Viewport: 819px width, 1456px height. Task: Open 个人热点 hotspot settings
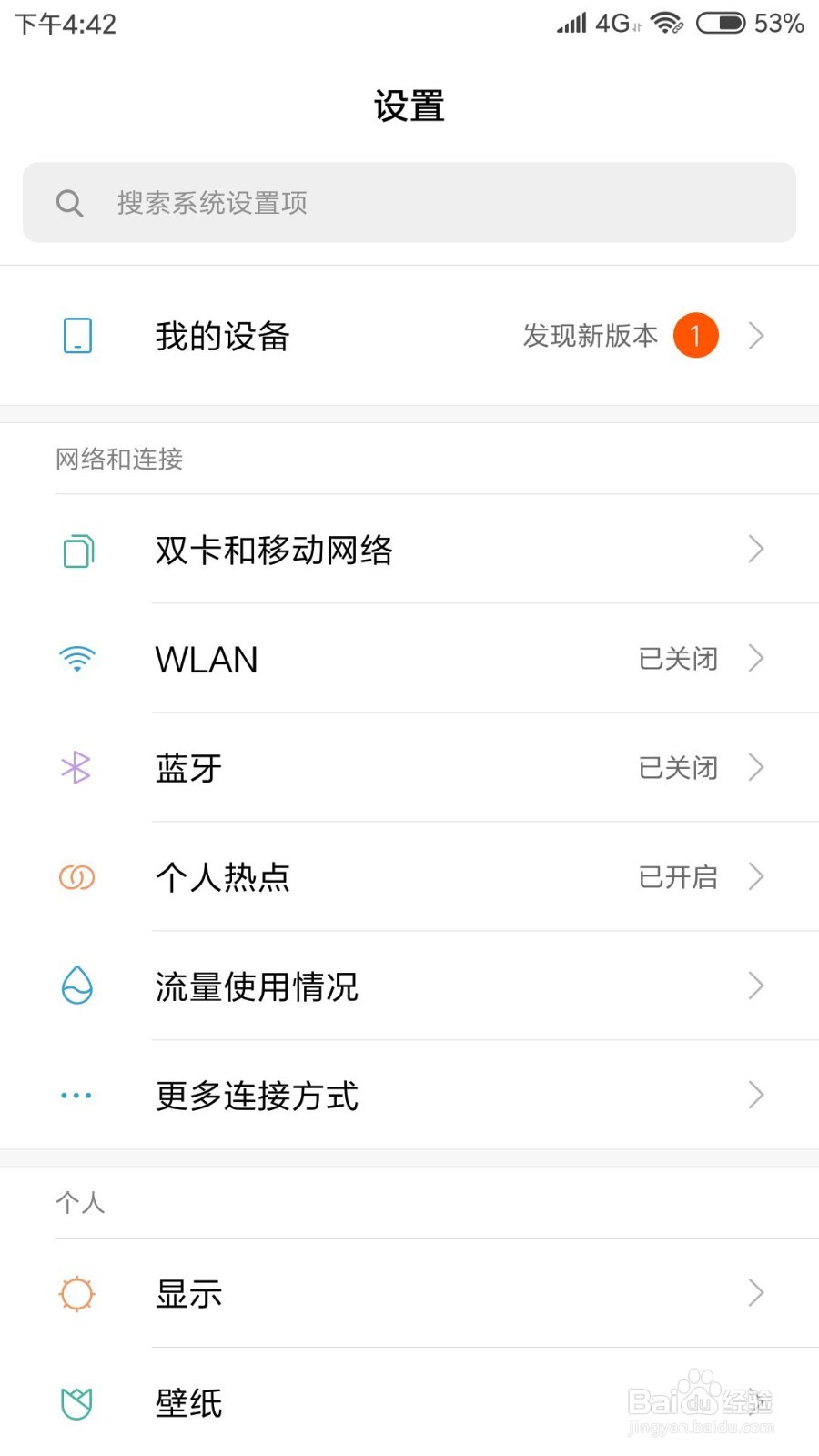(x=409, y=877)
